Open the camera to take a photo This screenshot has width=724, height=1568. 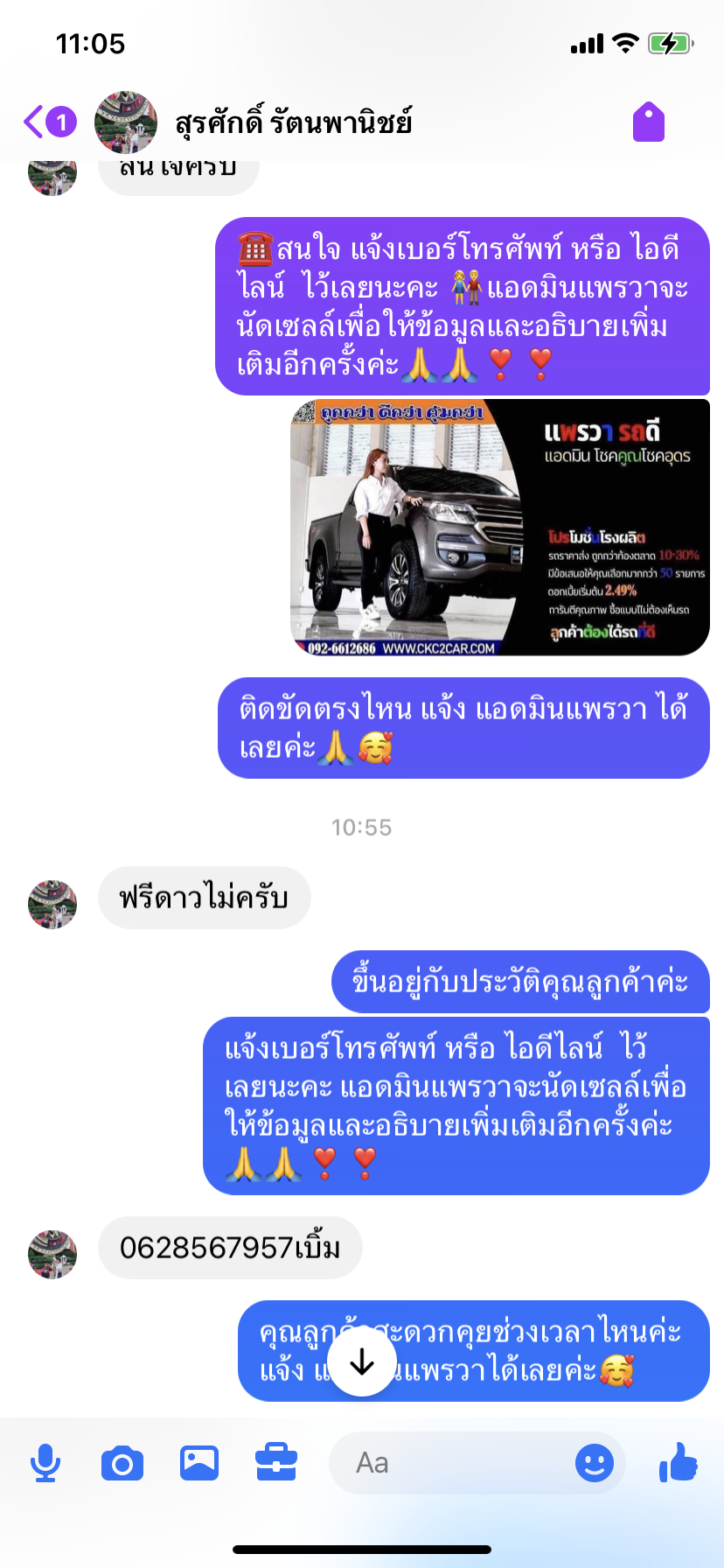click(x=122, y=1463)
